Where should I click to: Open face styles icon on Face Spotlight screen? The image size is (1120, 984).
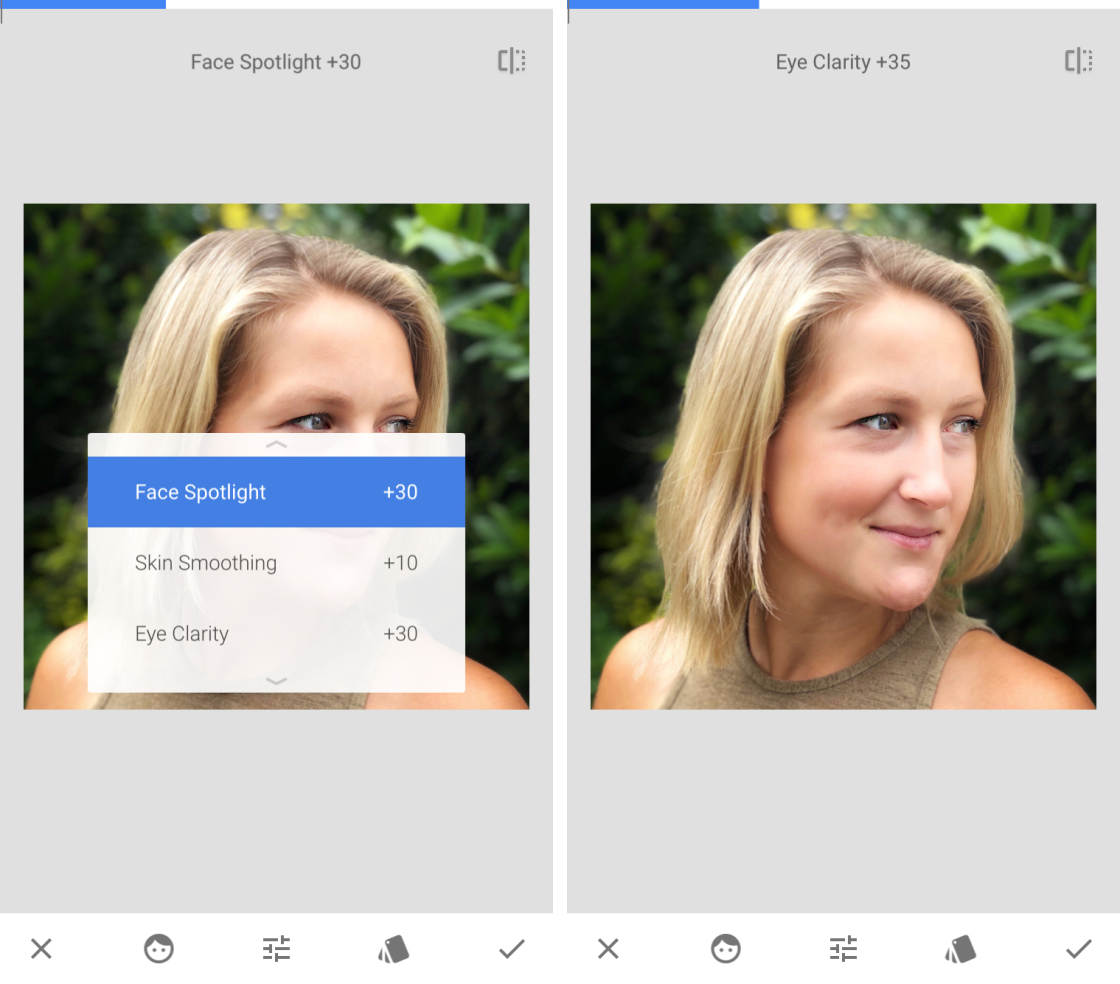point(159,949)
